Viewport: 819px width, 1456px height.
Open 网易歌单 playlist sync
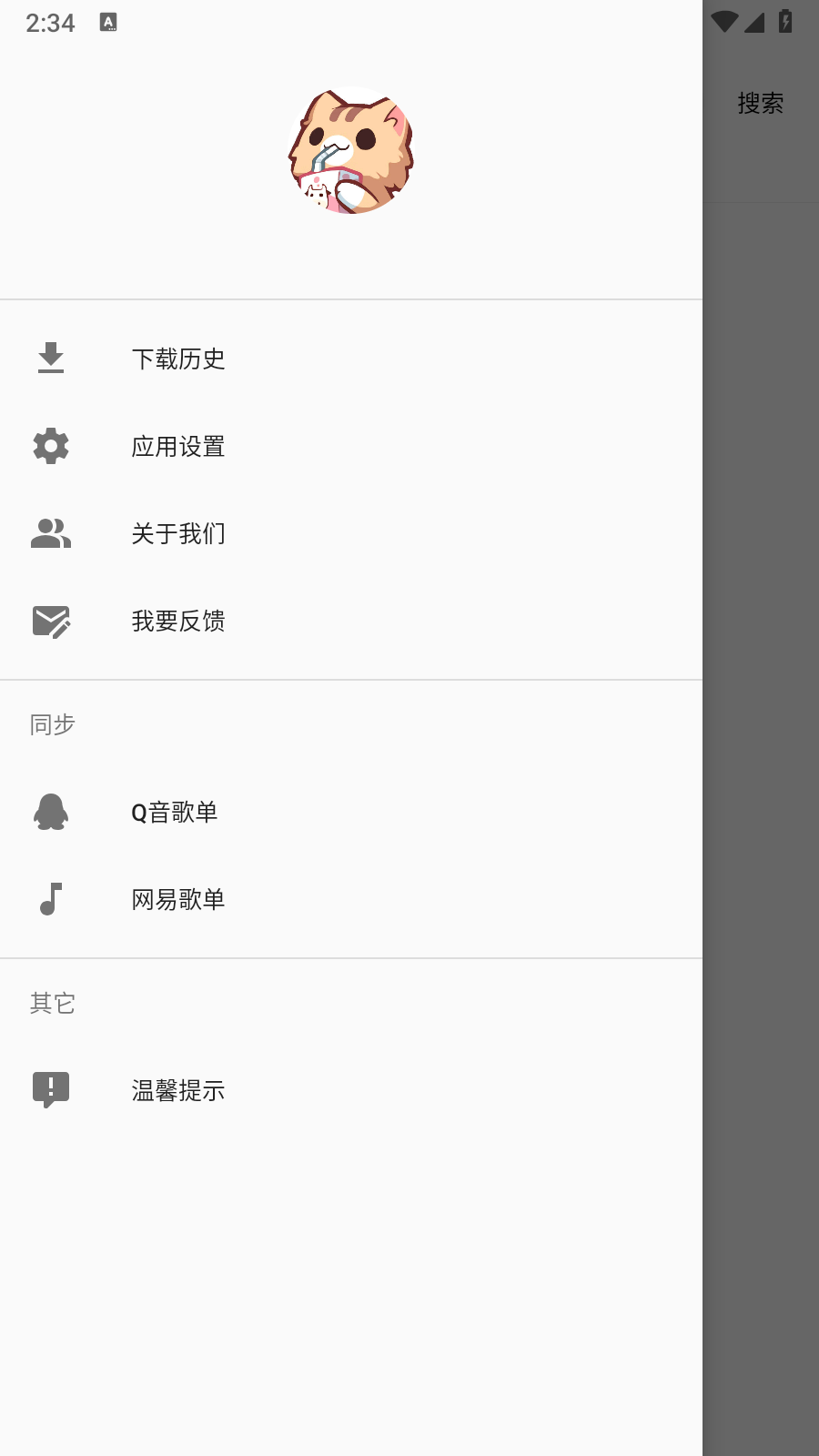pyautogui.click(x=351, y=899)
